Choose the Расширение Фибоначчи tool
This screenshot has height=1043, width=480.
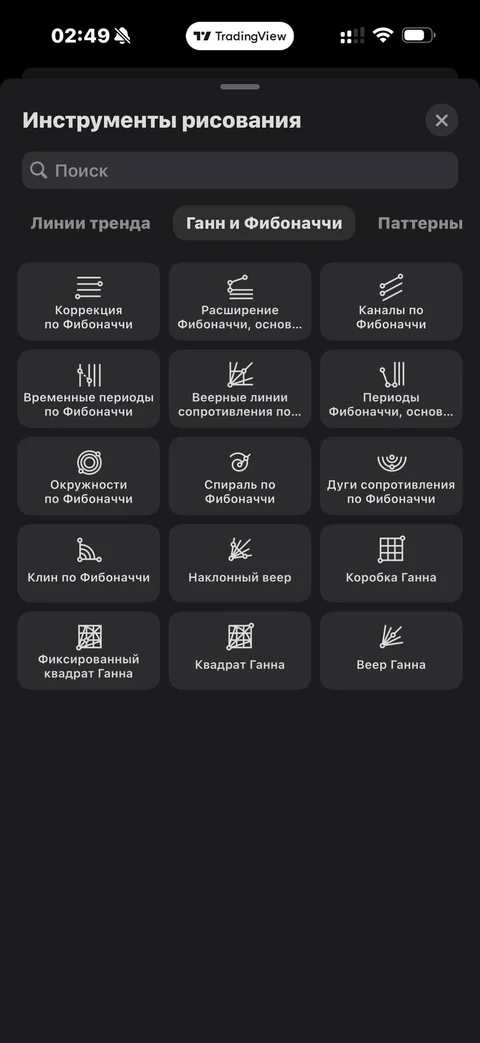240,301
